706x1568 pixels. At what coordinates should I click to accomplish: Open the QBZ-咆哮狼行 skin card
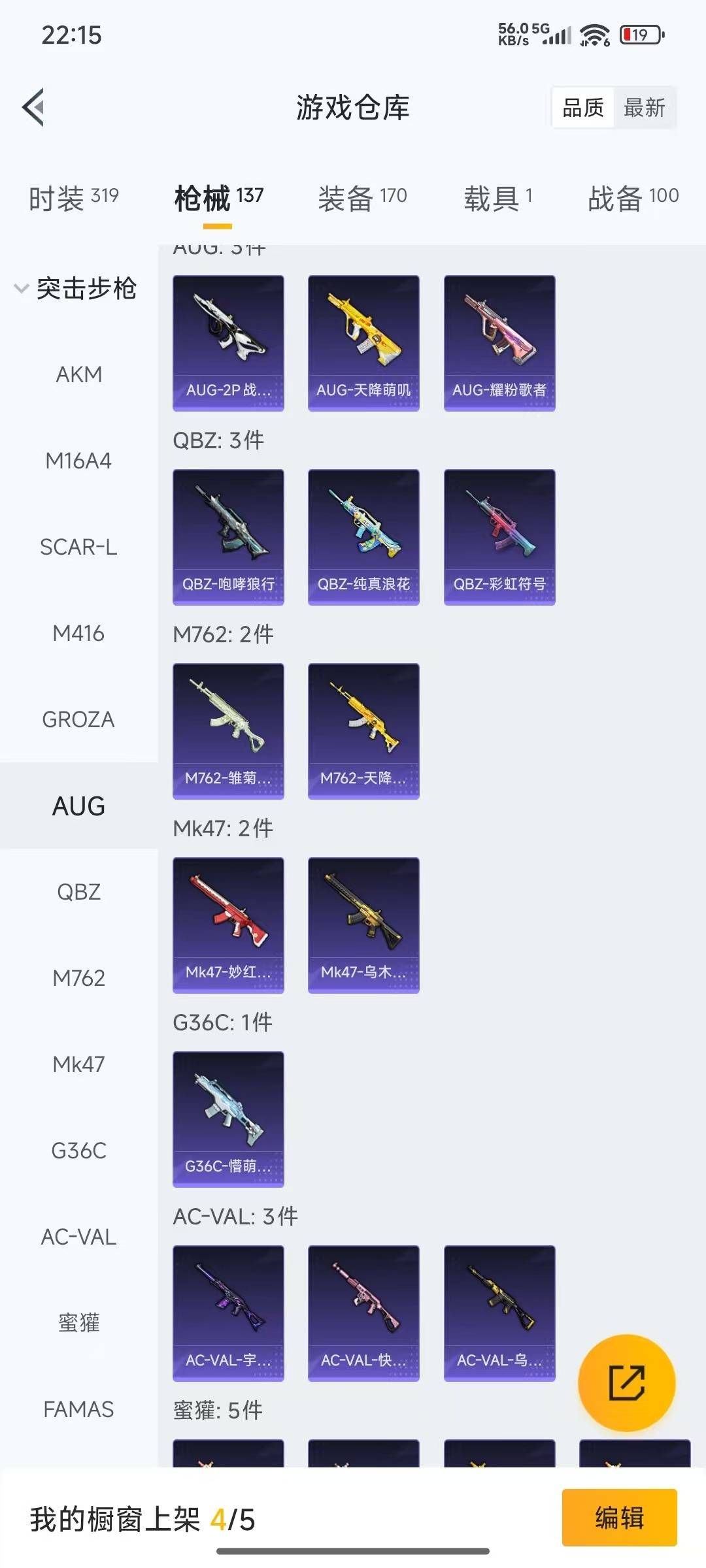228,537
